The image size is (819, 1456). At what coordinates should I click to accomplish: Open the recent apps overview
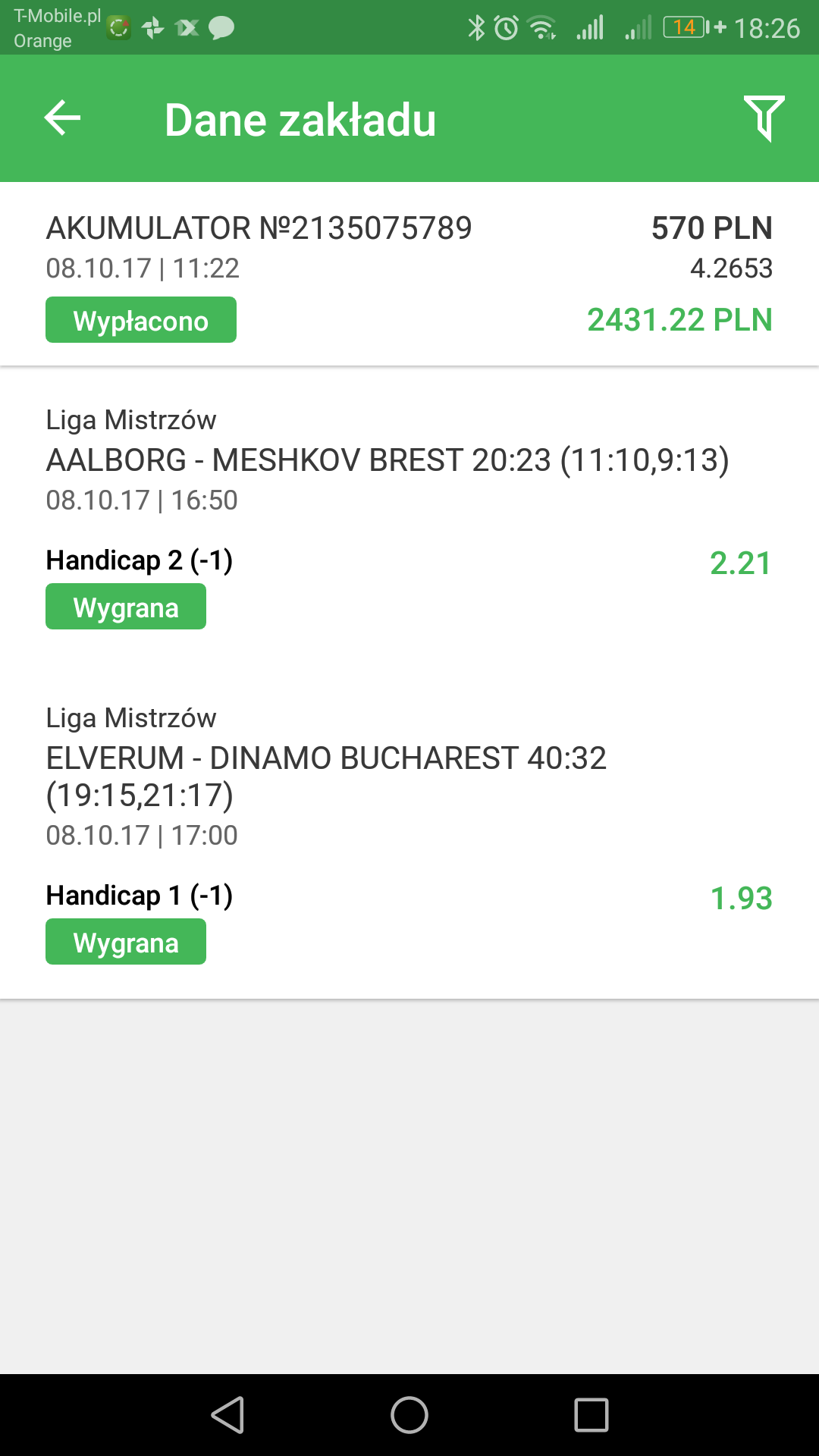point(591,1415)
